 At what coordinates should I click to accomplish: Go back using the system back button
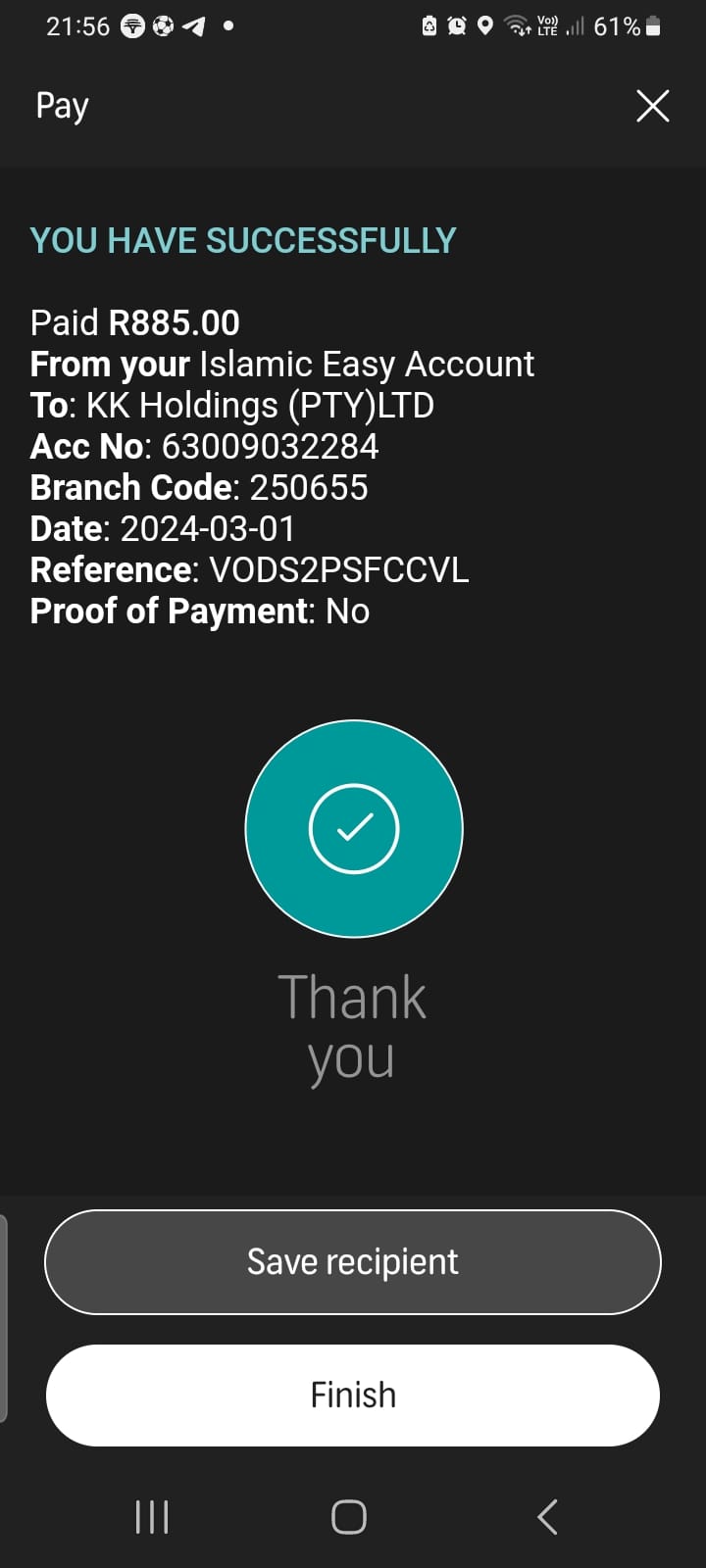click(x=547, y=1517)
